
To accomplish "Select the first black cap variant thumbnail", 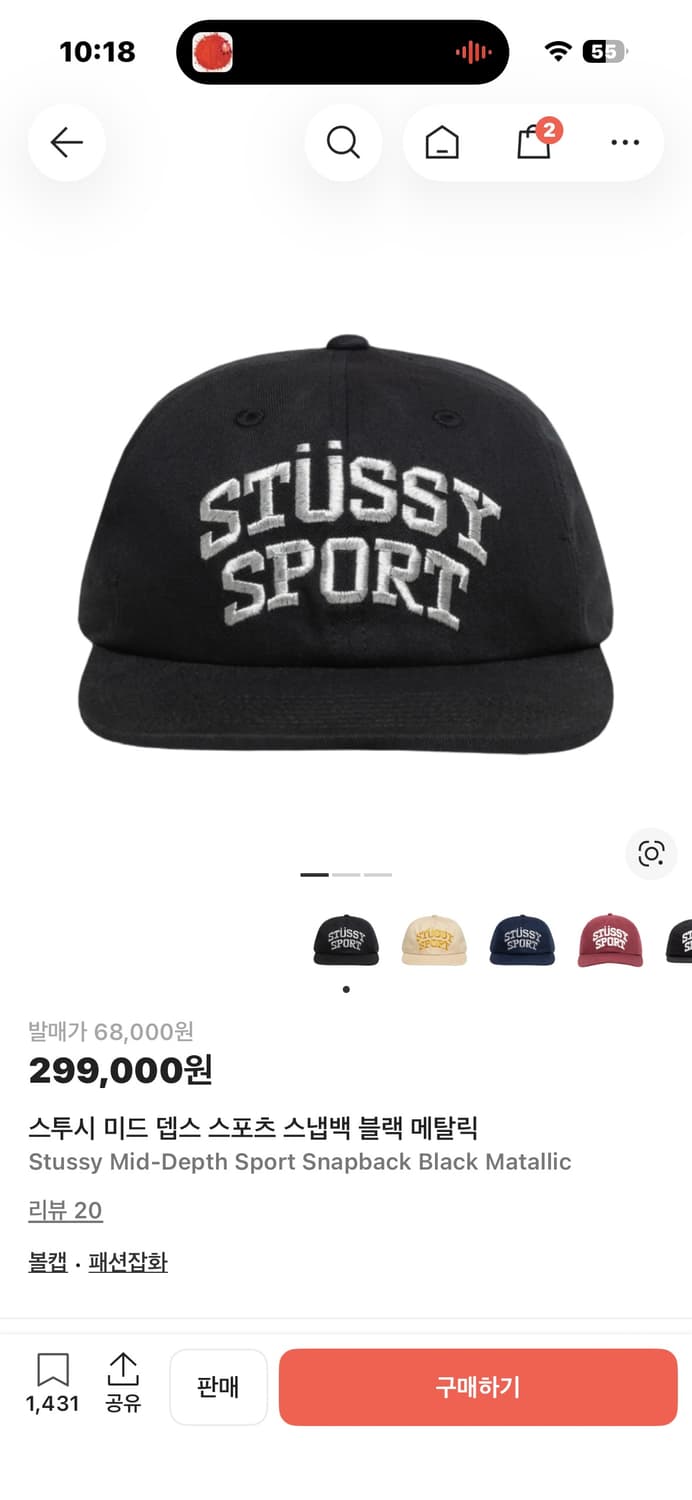I will coord(346,940).
